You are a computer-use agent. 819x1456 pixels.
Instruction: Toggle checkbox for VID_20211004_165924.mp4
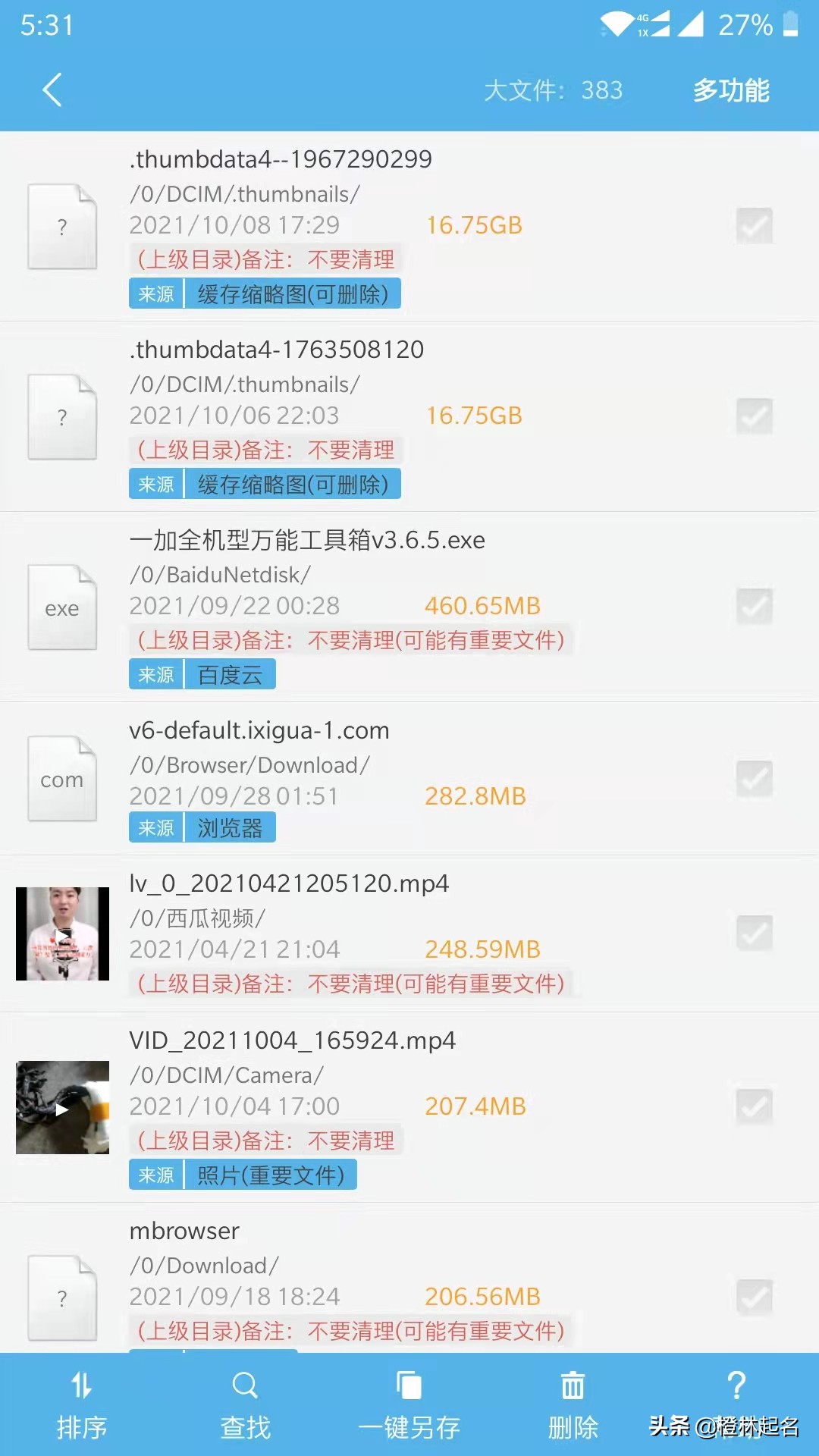(754, 1107)
